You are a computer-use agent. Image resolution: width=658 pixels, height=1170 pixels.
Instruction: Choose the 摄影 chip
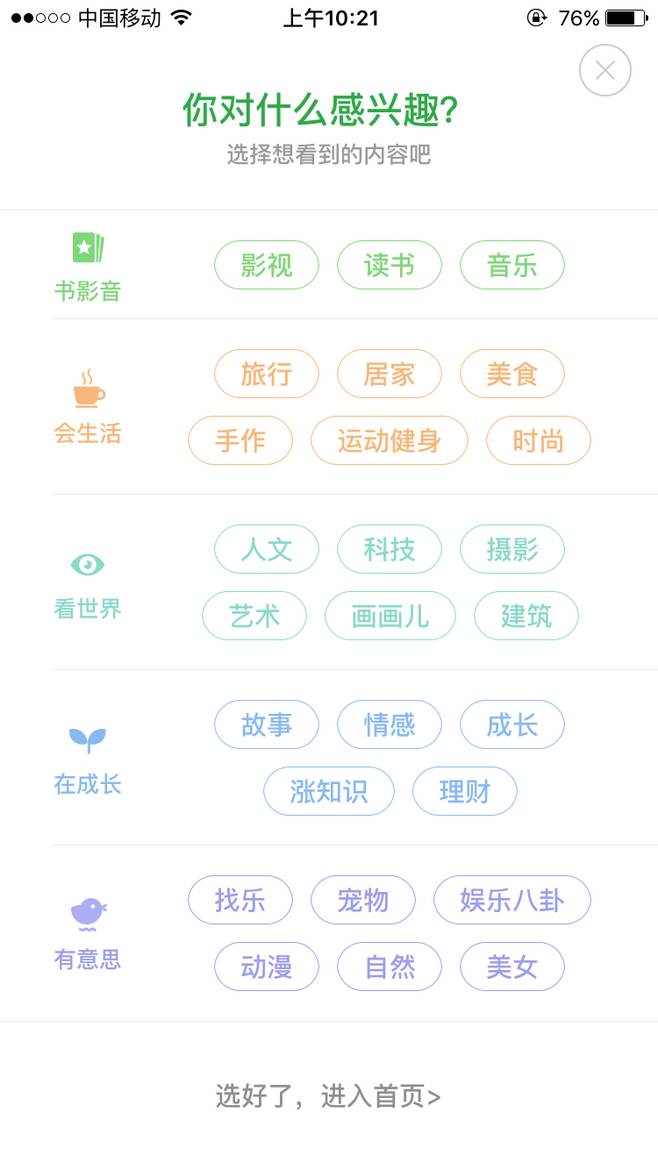point(512,549)
